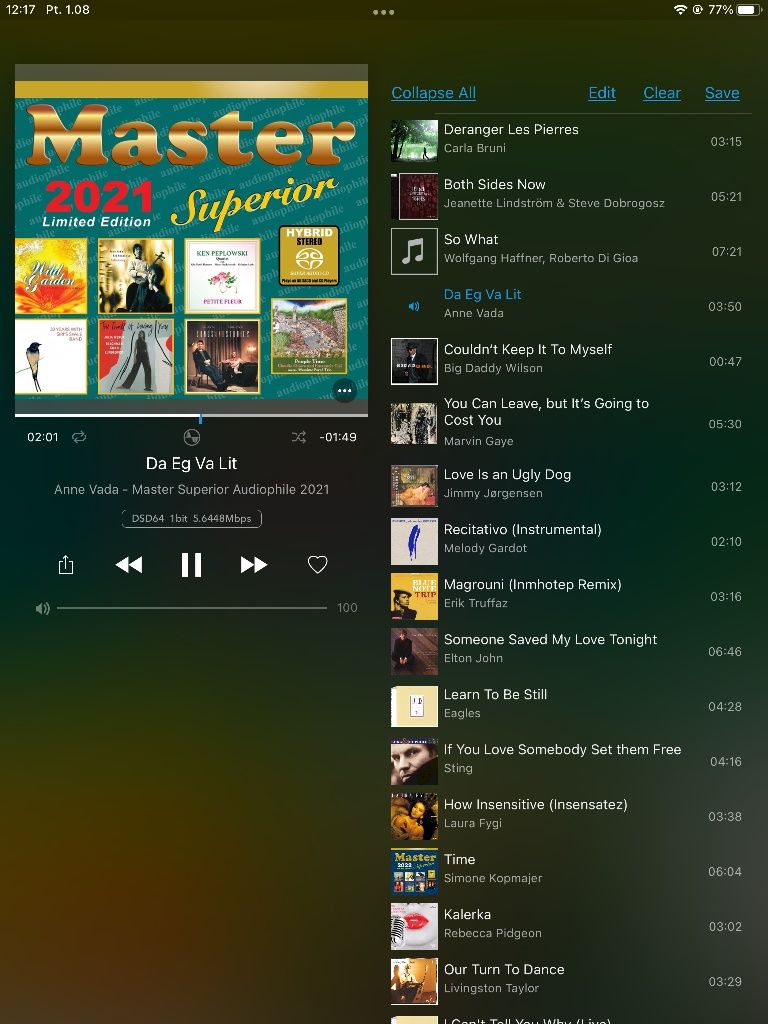The image size is (768, 1024).
Task: Collapse All in the queue
Action: pyautogui.click(x=433, y=93)
